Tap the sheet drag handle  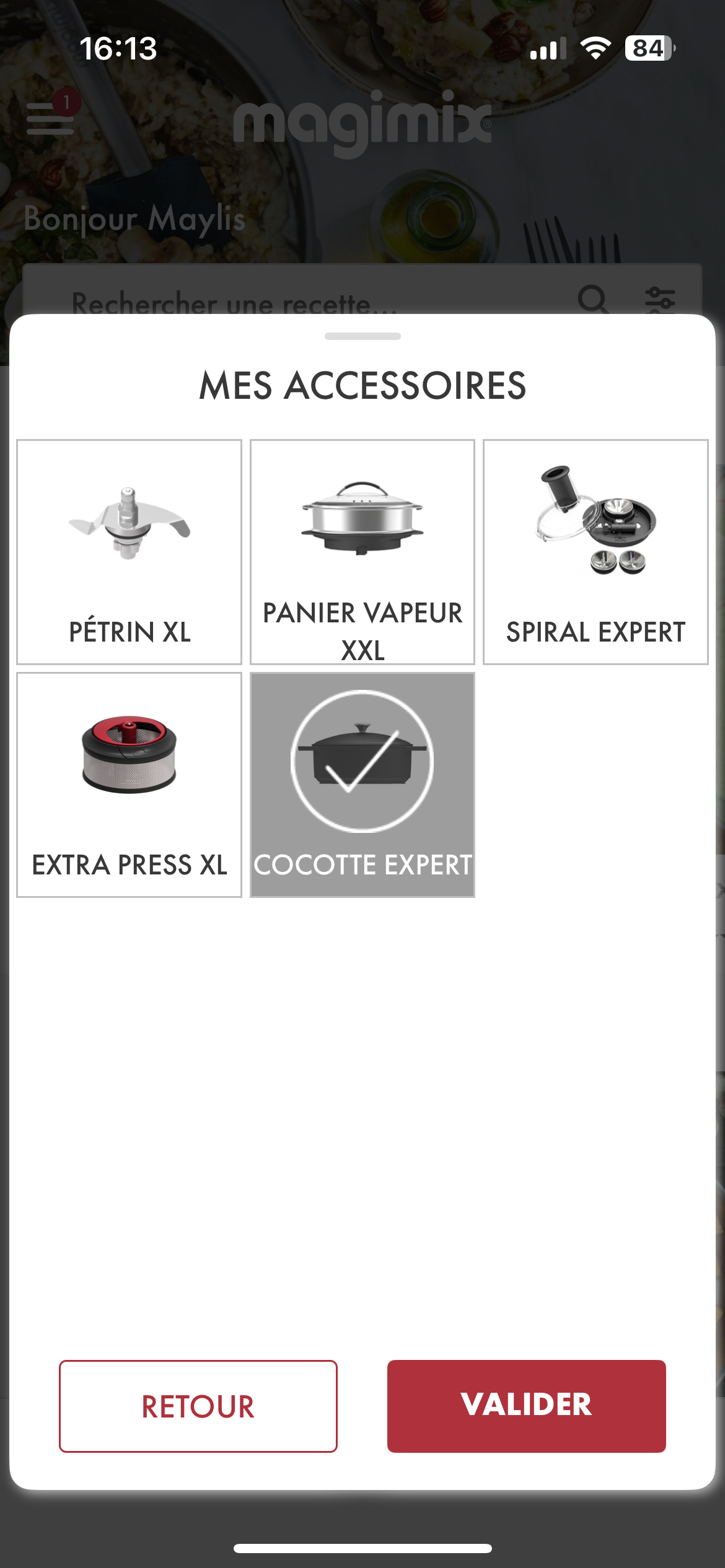coord(362,336)
